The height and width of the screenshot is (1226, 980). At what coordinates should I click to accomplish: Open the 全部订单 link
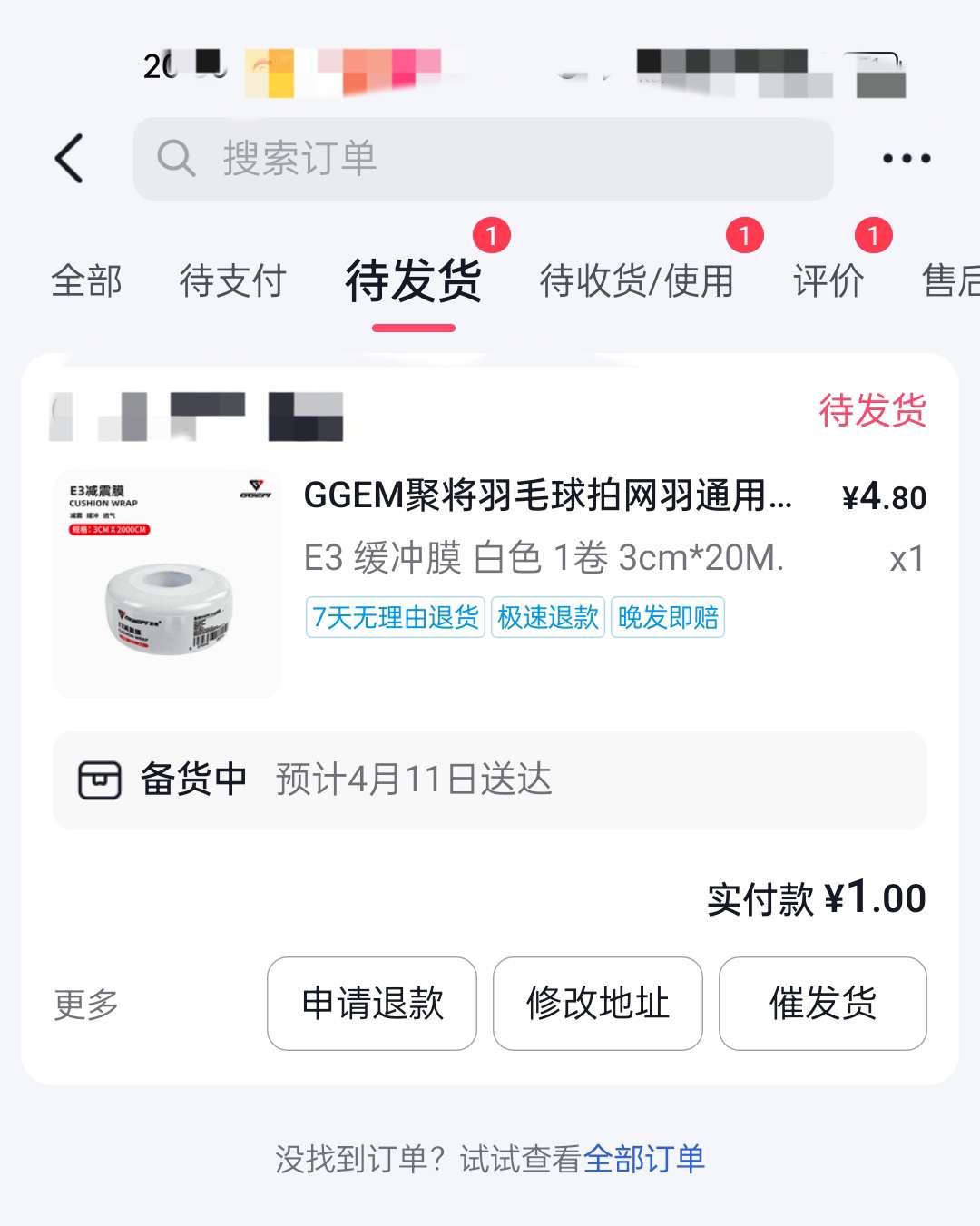[x=644, y=1159]
